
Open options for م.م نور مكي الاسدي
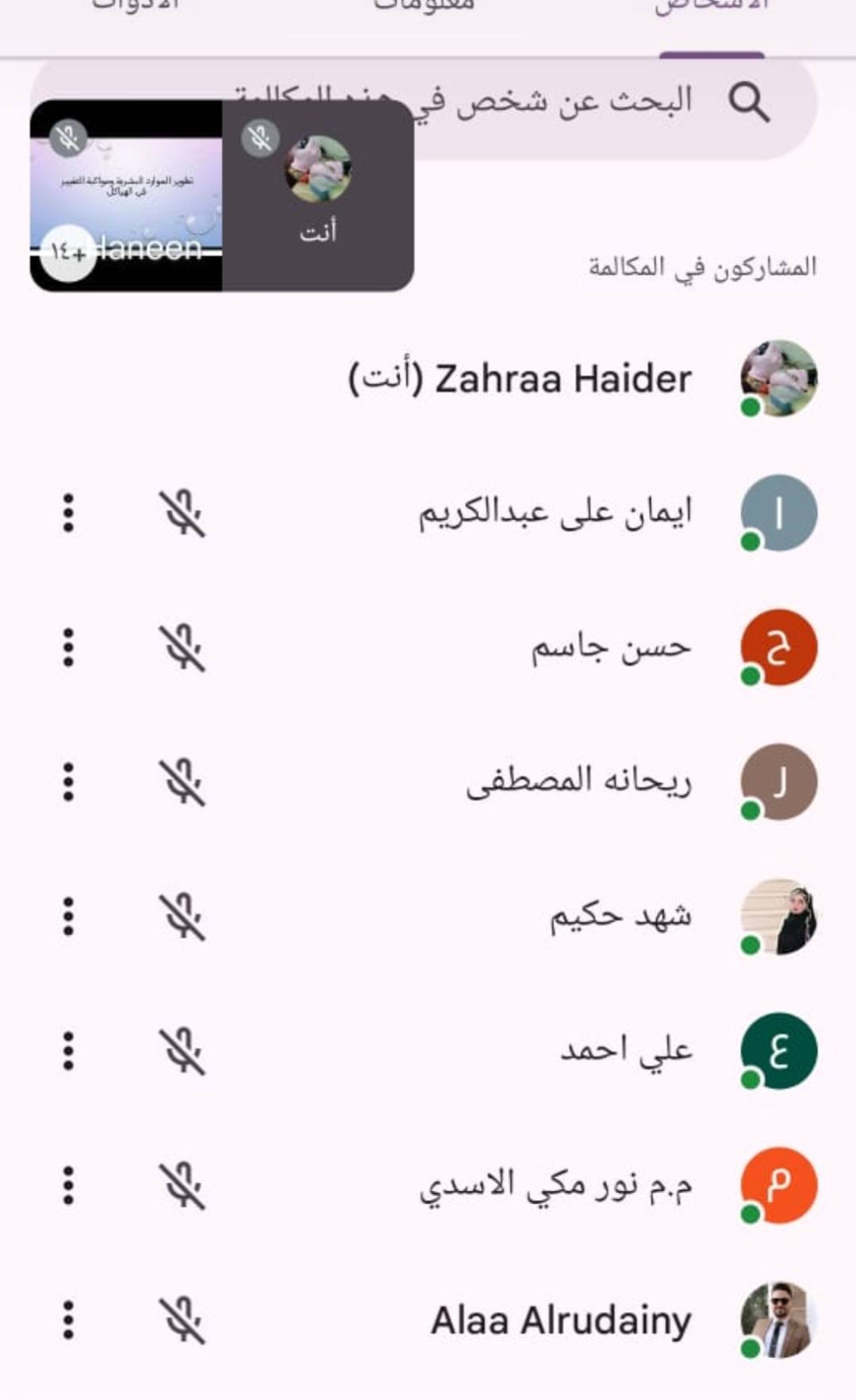(x=69, y=1185)
